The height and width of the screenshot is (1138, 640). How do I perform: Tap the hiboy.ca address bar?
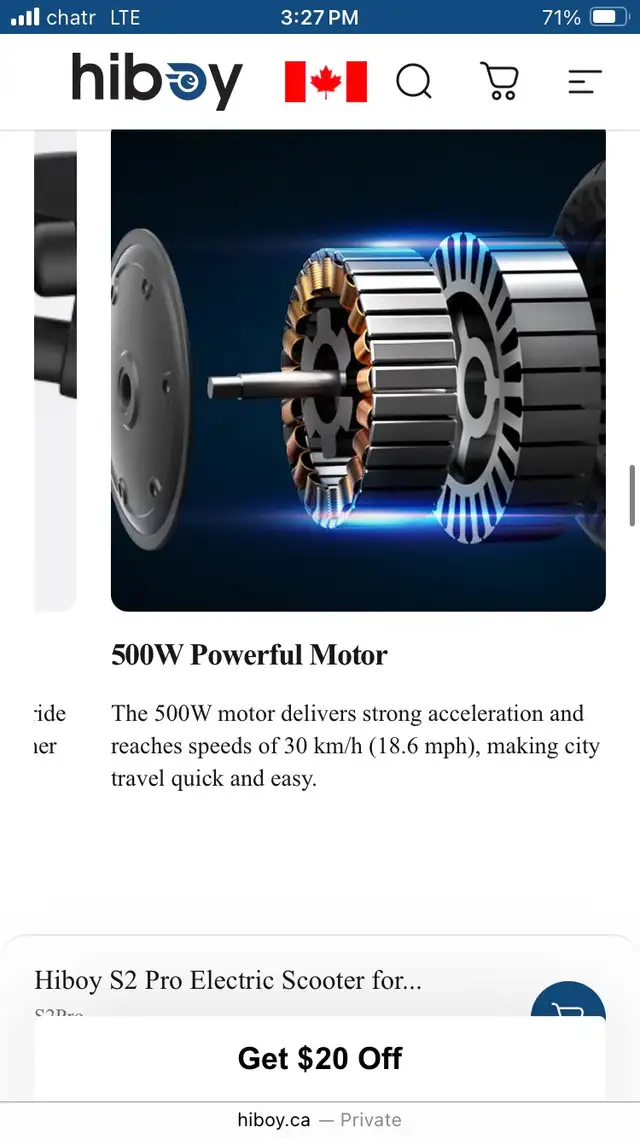click(x=320, y=1120)
